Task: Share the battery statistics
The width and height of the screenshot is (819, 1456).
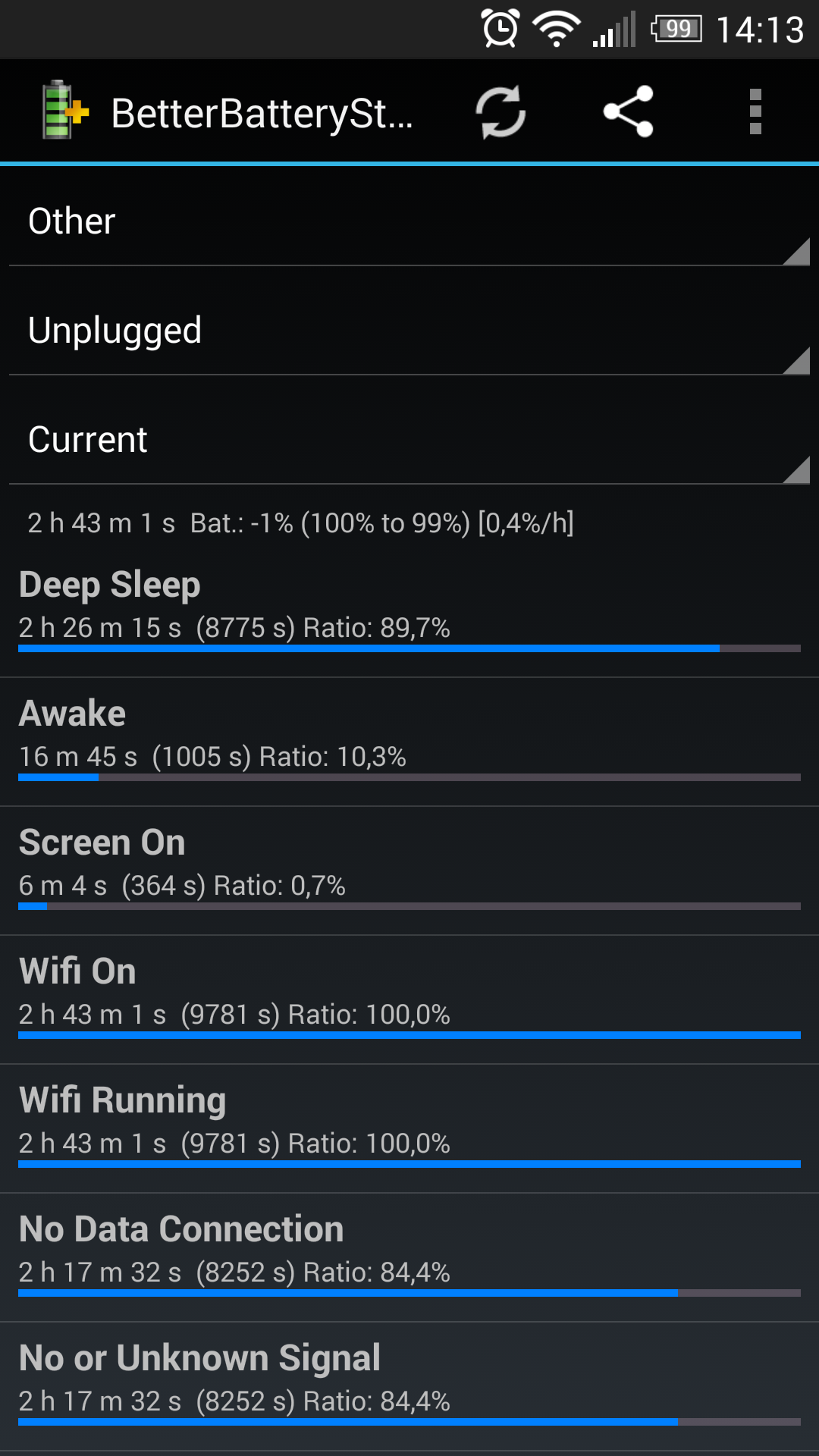Action: coord(628,112)
